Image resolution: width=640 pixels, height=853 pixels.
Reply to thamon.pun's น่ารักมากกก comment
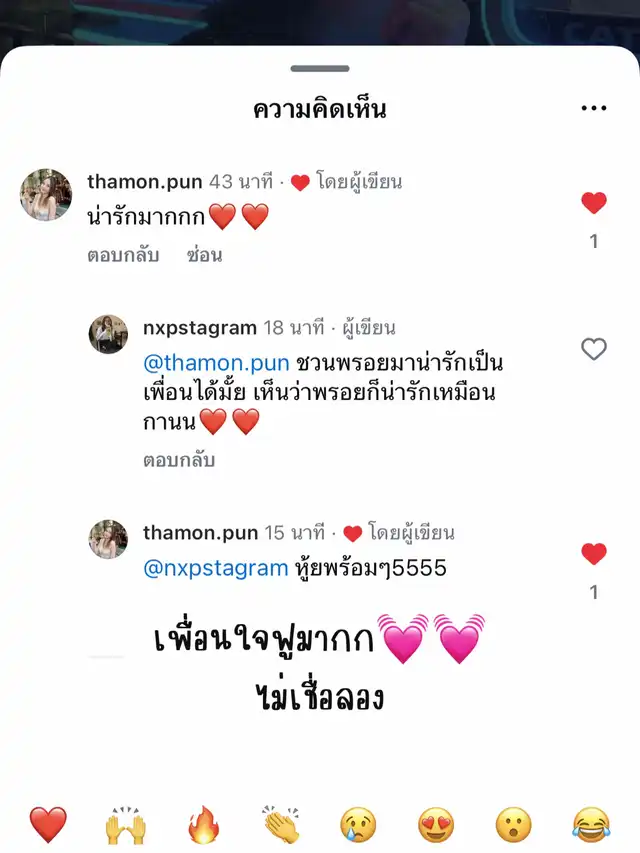click(x=122, y=255)
